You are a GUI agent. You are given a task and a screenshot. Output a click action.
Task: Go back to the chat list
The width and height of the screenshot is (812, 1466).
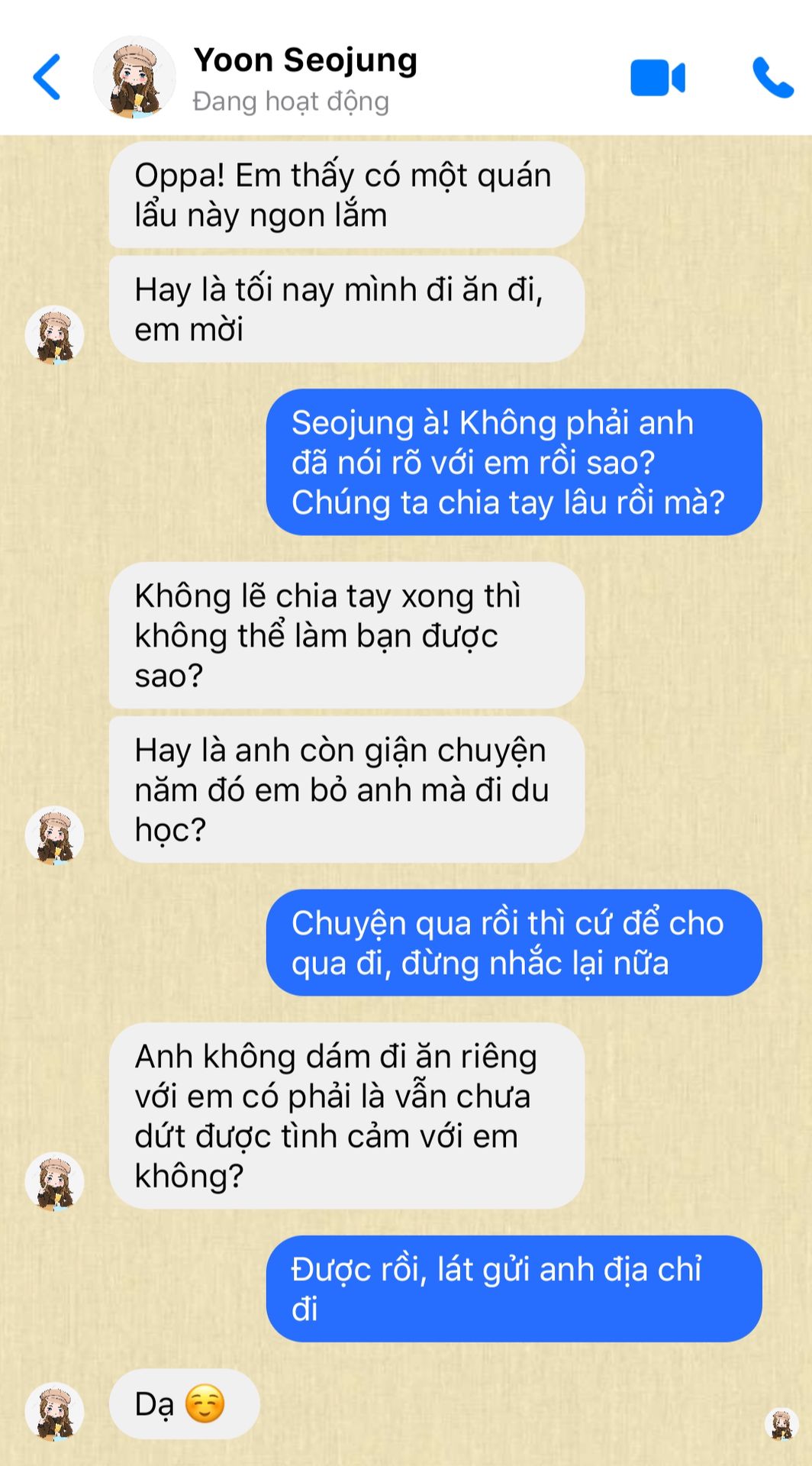tap(47, 77)
